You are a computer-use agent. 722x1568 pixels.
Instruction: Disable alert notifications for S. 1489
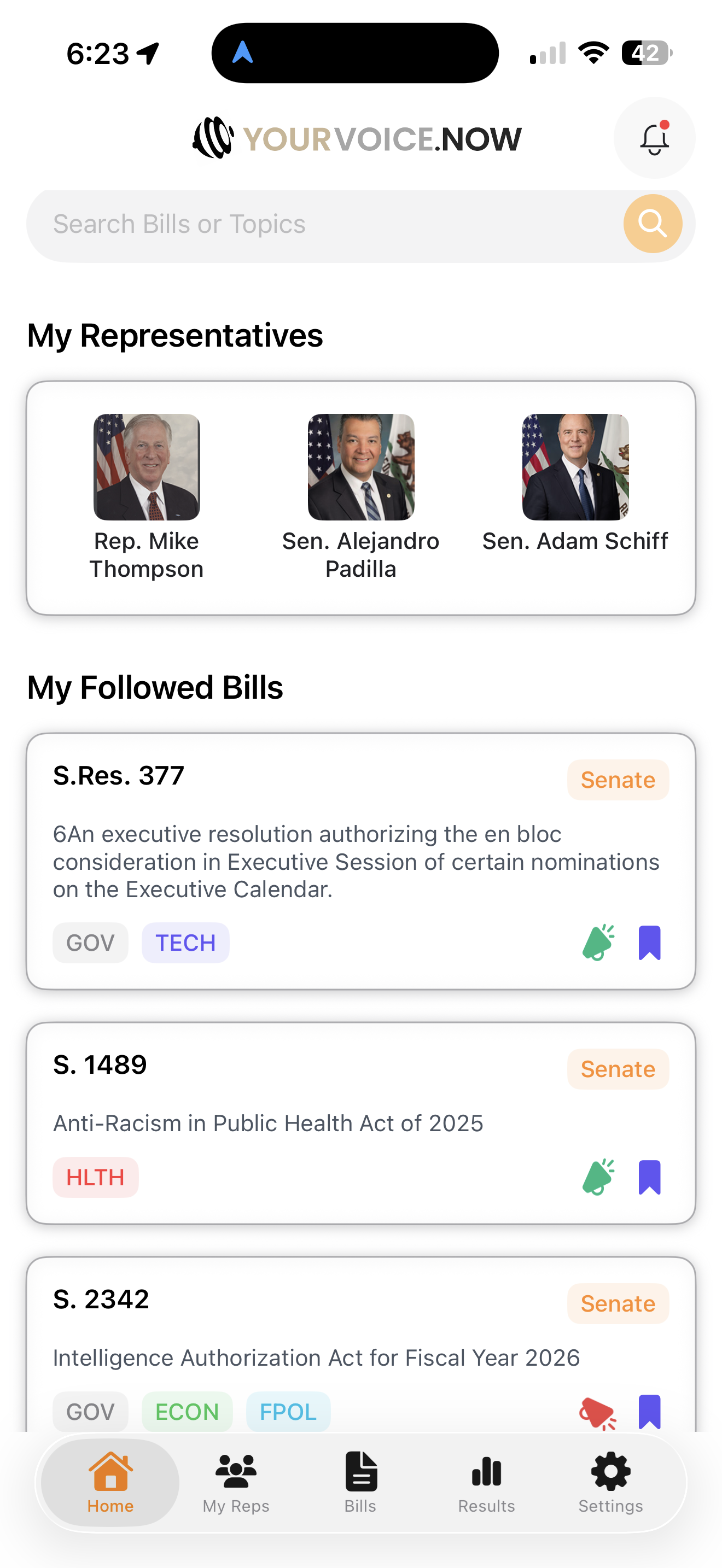pos(598,1176)
